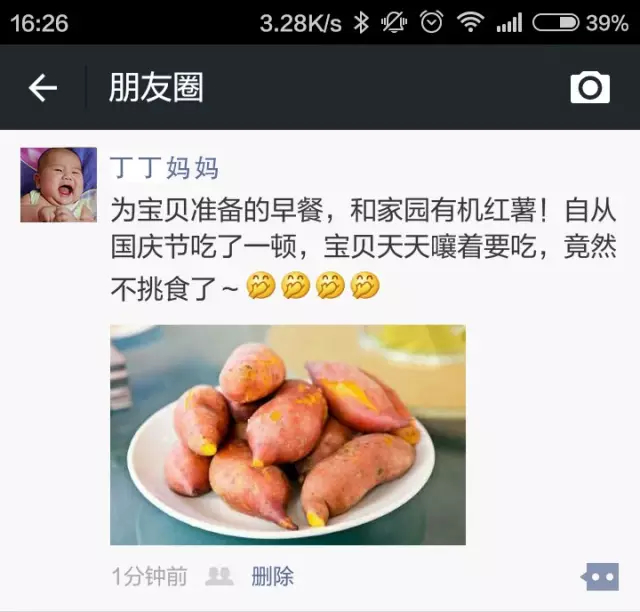Image resolution: width=640 pixels, height=612 pixels.
Task: Tap the 丁丁妈妈 username link
Action: [164, 168]
